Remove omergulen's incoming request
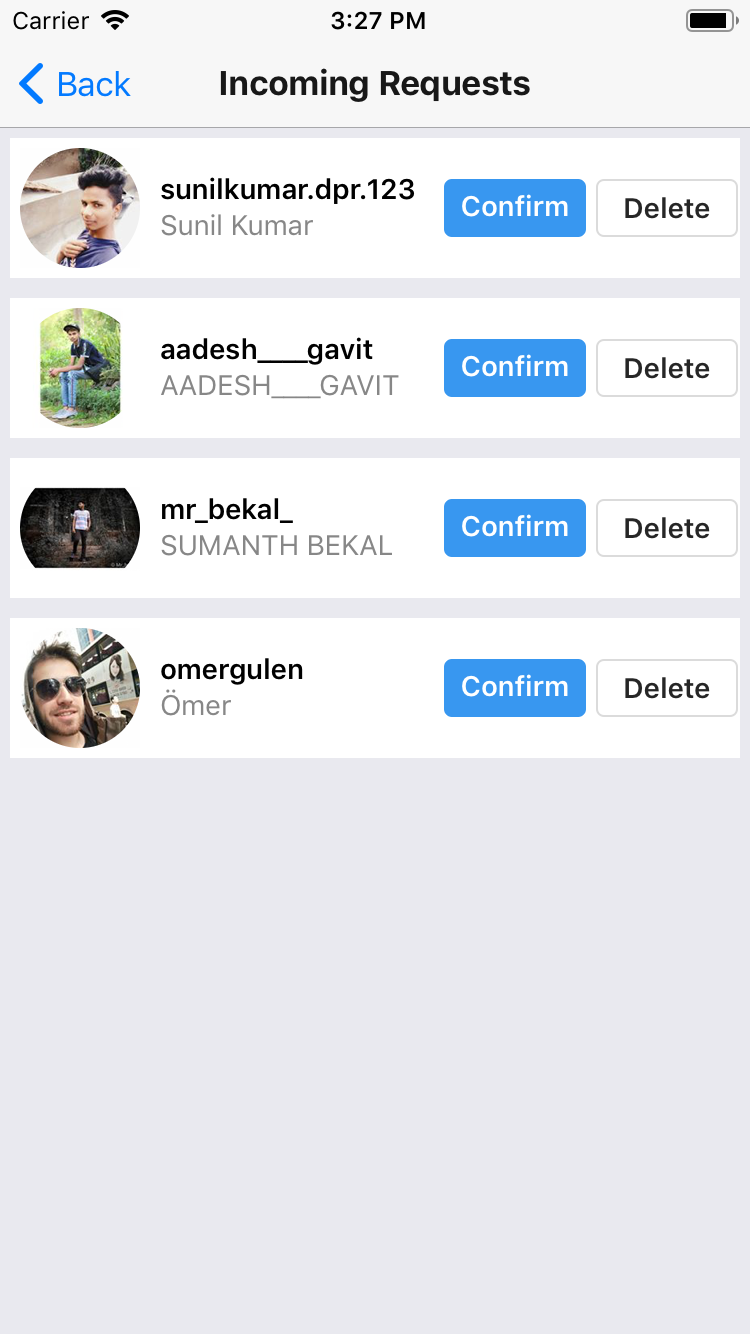750x1334 pixels. (x=666, y=688)
